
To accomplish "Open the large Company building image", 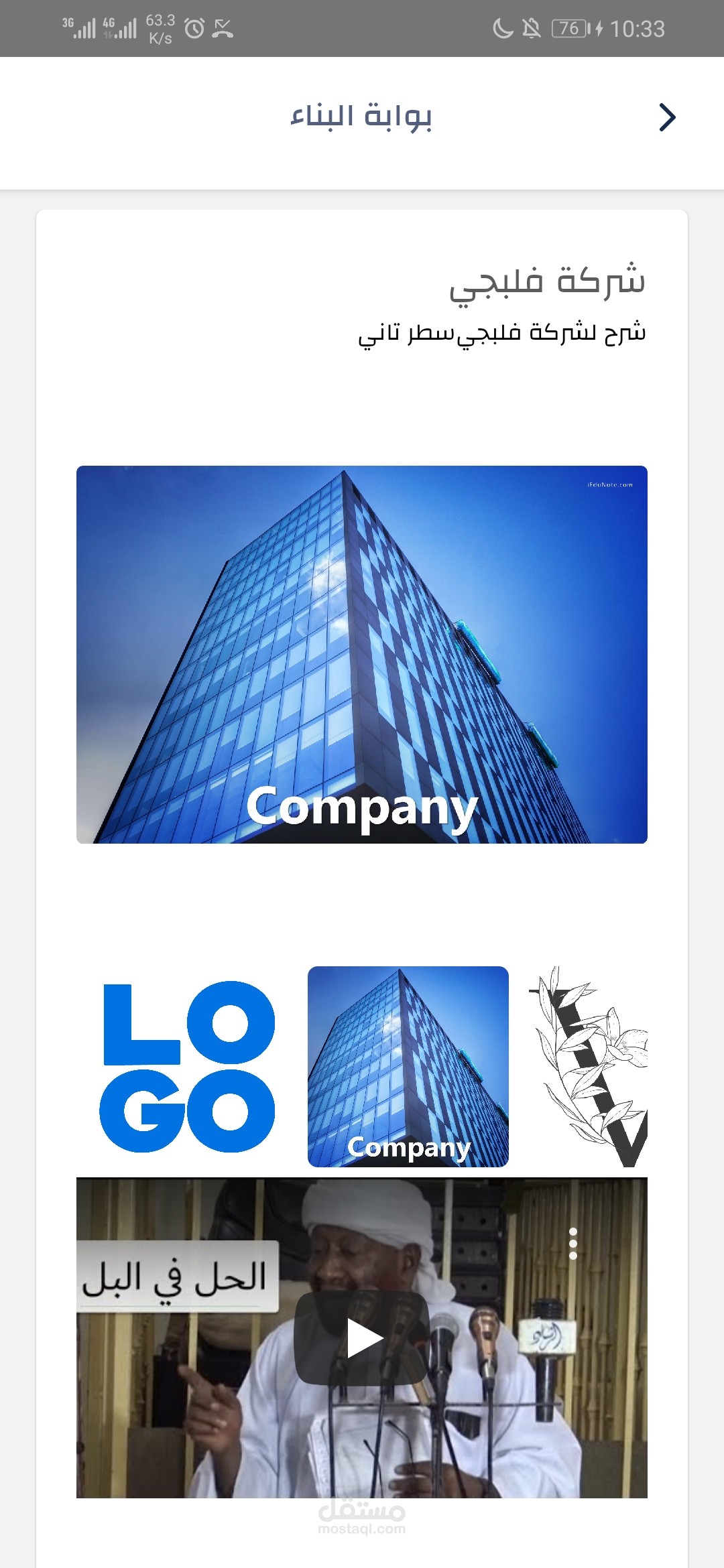I will coord(362,655).
